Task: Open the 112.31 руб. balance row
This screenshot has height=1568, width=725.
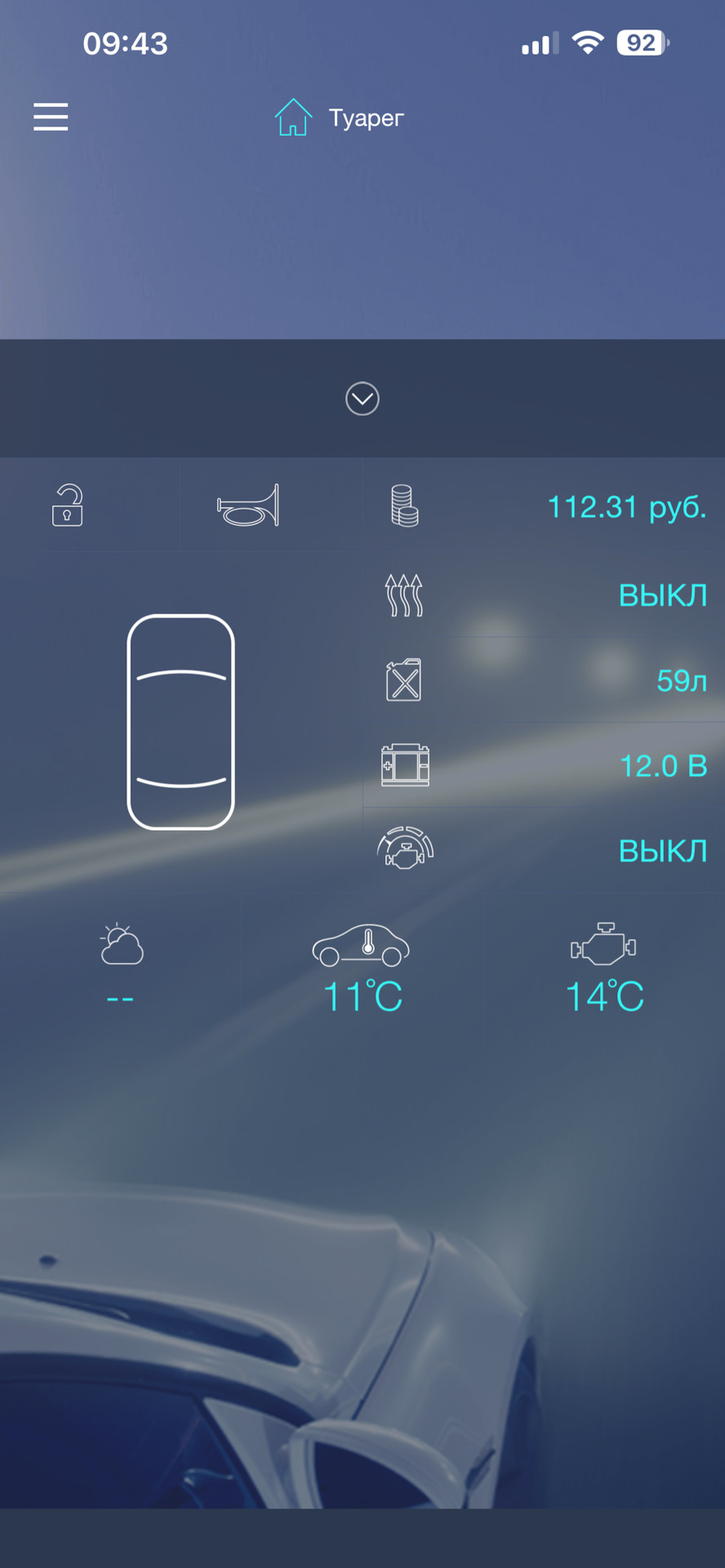Action: pos(543,507)
